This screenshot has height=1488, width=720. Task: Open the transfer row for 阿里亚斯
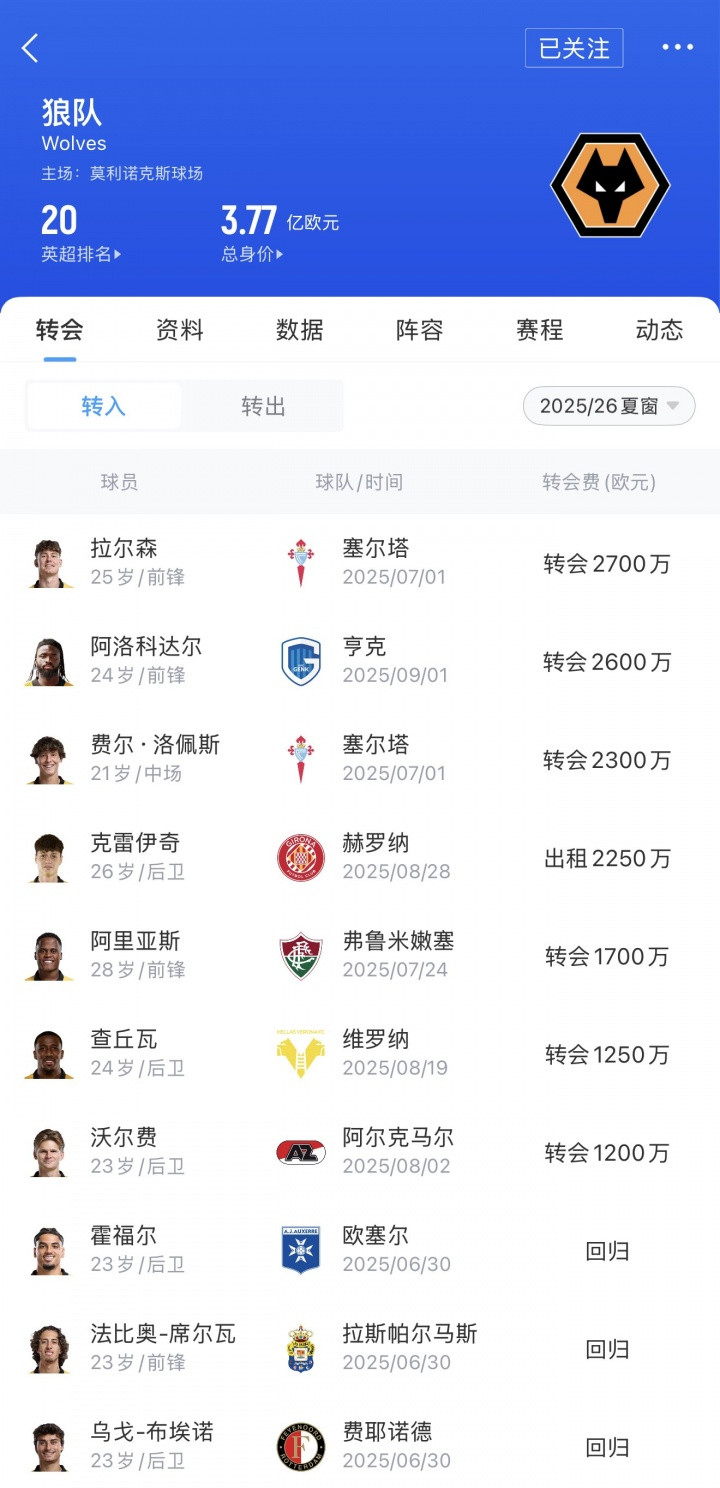(x=360, y=955)
